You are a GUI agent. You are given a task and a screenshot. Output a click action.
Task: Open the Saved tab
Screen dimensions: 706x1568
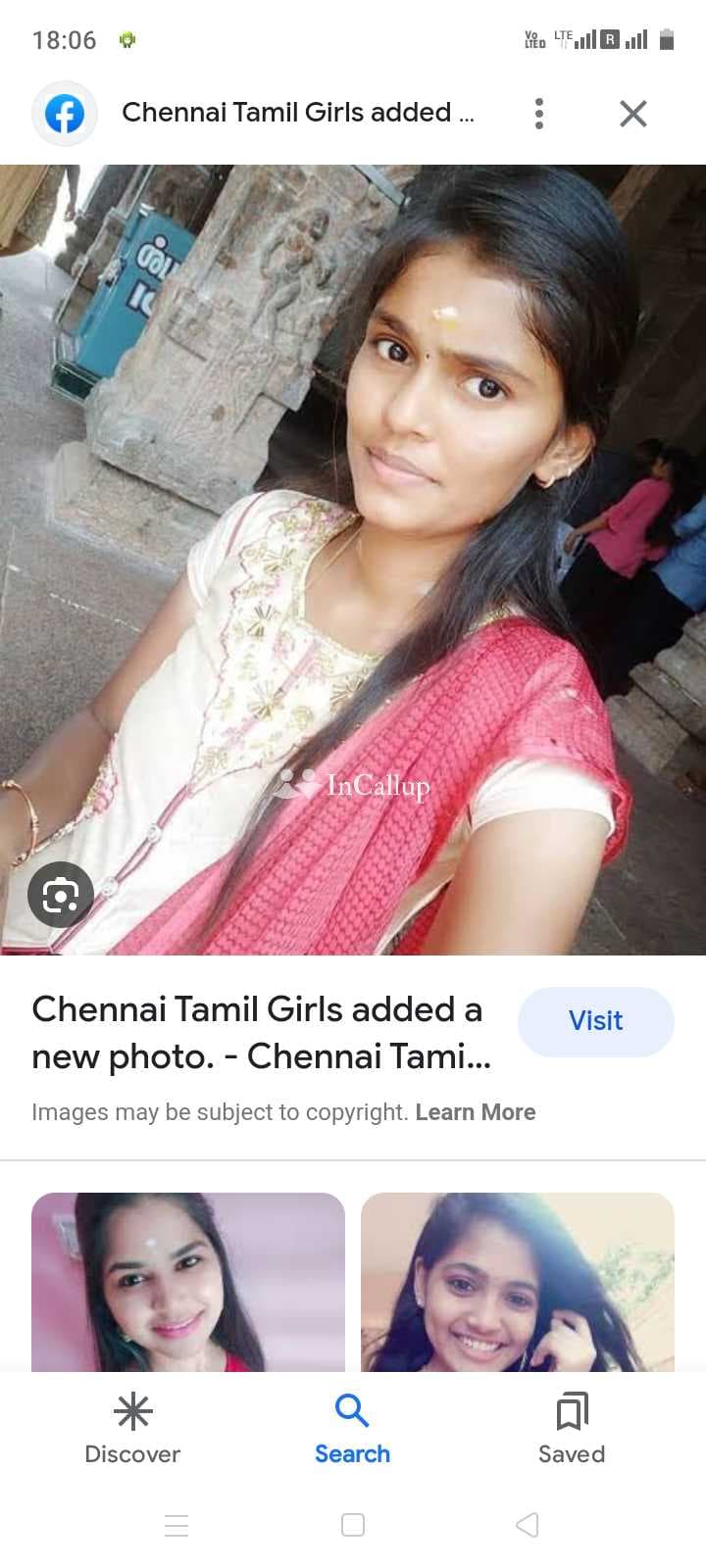[571, 1429]
